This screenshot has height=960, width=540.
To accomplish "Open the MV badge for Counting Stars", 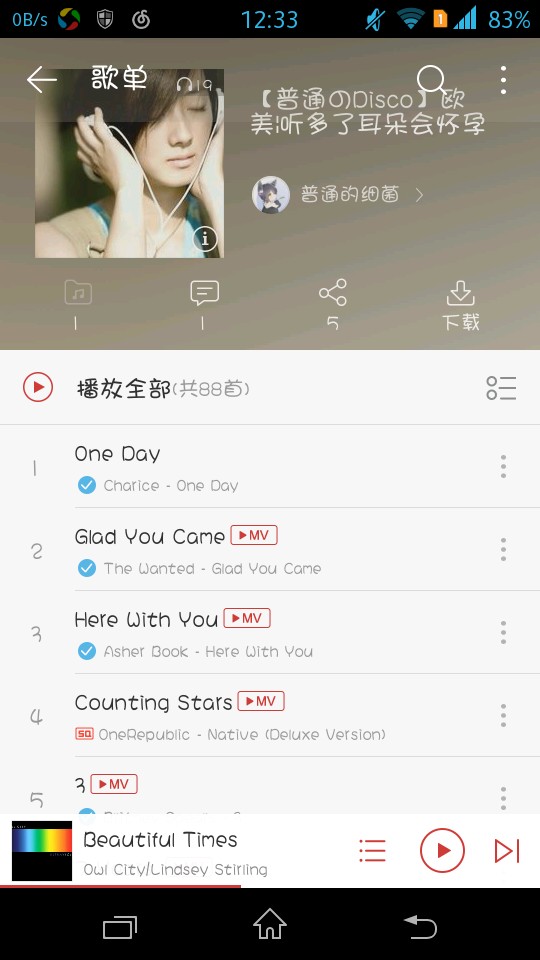I will [x=261, y=701].
